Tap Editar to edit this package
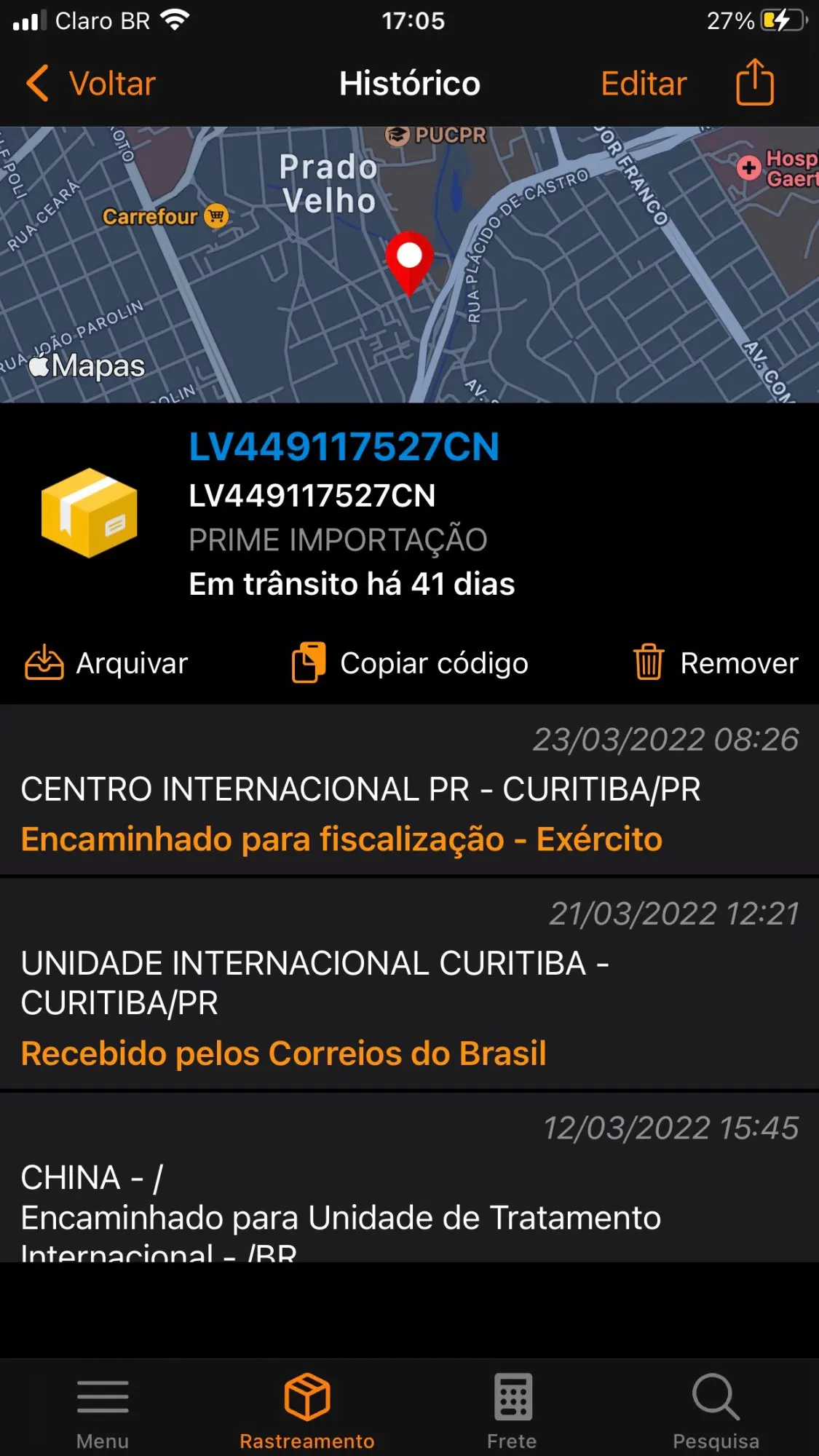 (644, 84)
